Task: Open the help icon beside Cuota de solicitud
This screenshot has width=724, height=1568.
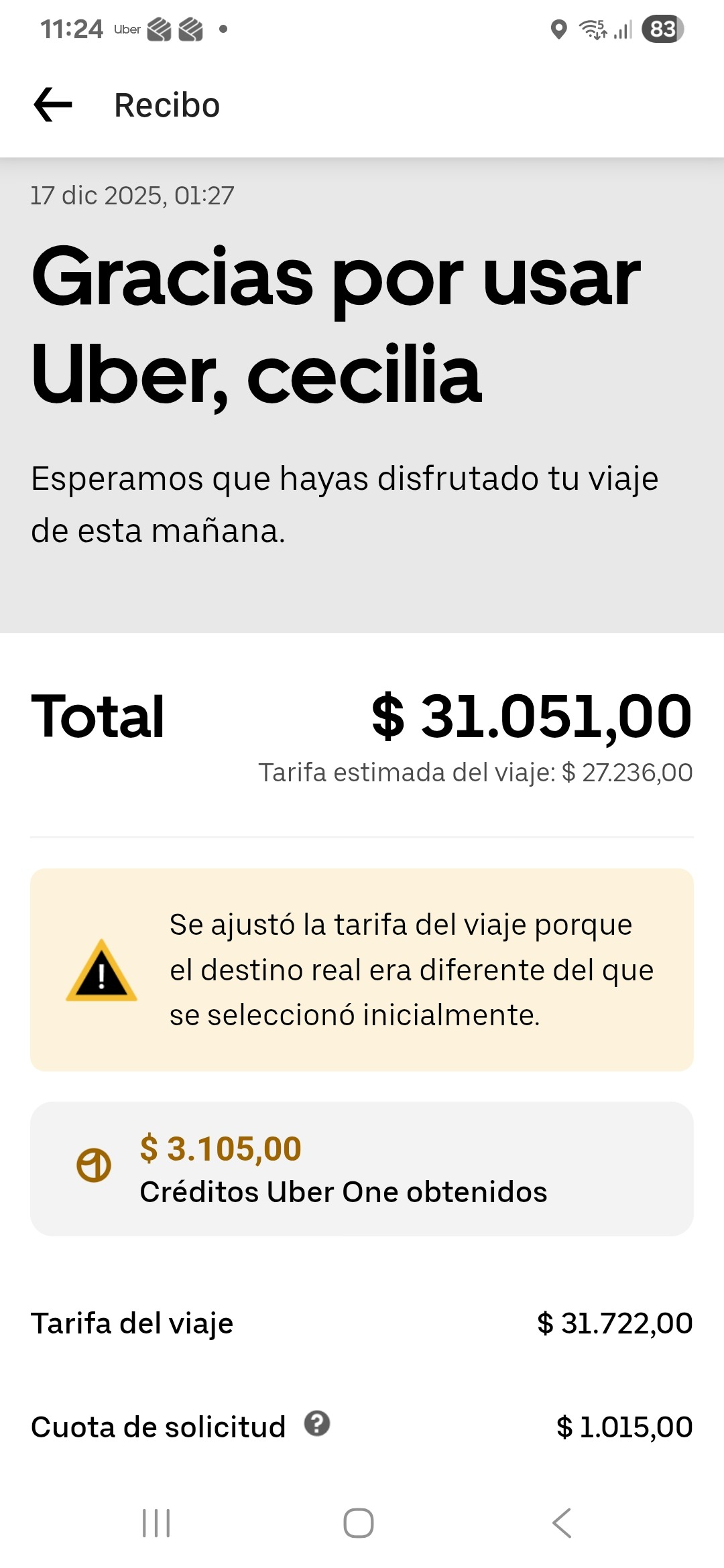Action: click(x=317, y=1423)
